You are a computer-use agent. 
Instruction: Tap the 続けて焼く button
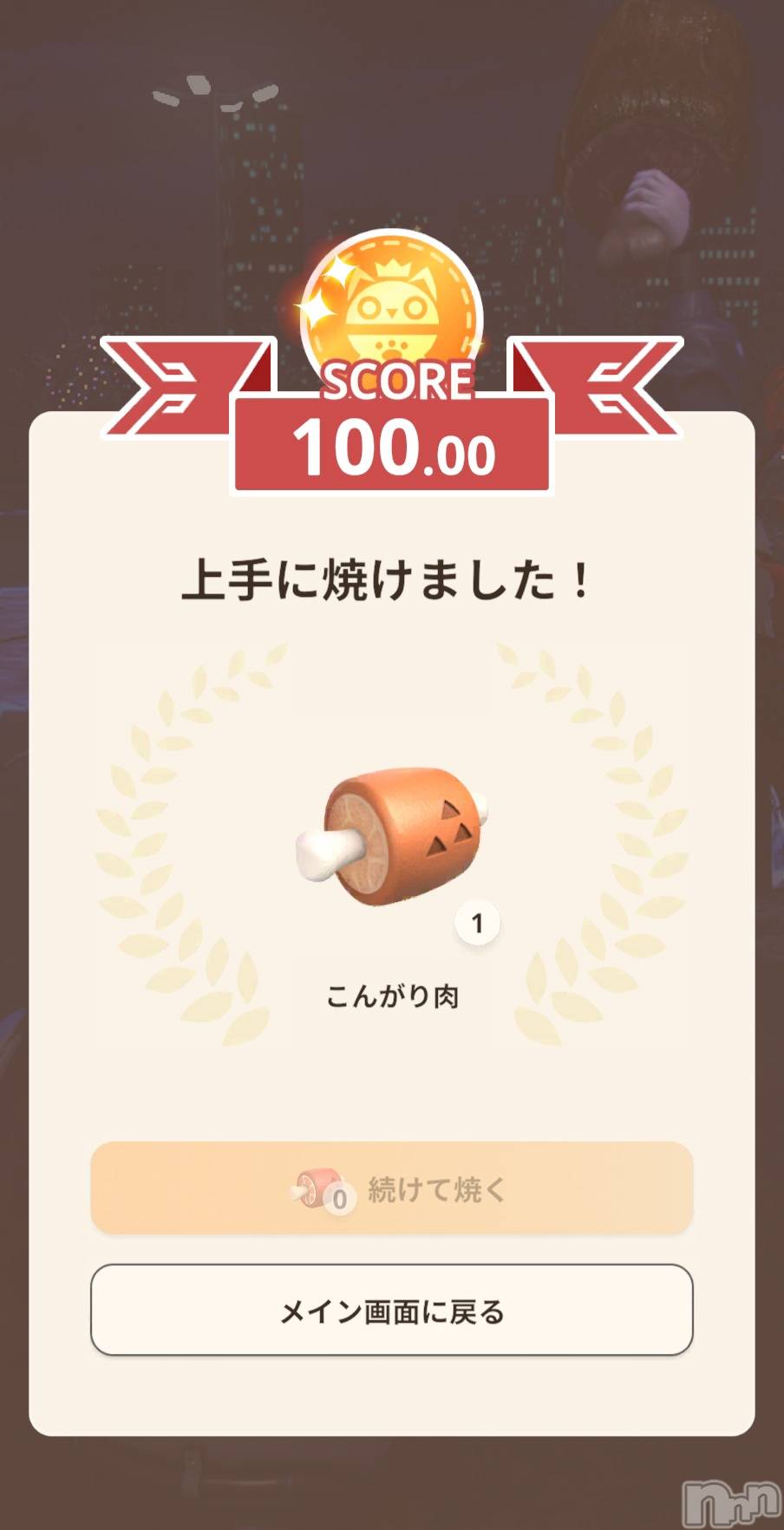tap(392, 1188)
